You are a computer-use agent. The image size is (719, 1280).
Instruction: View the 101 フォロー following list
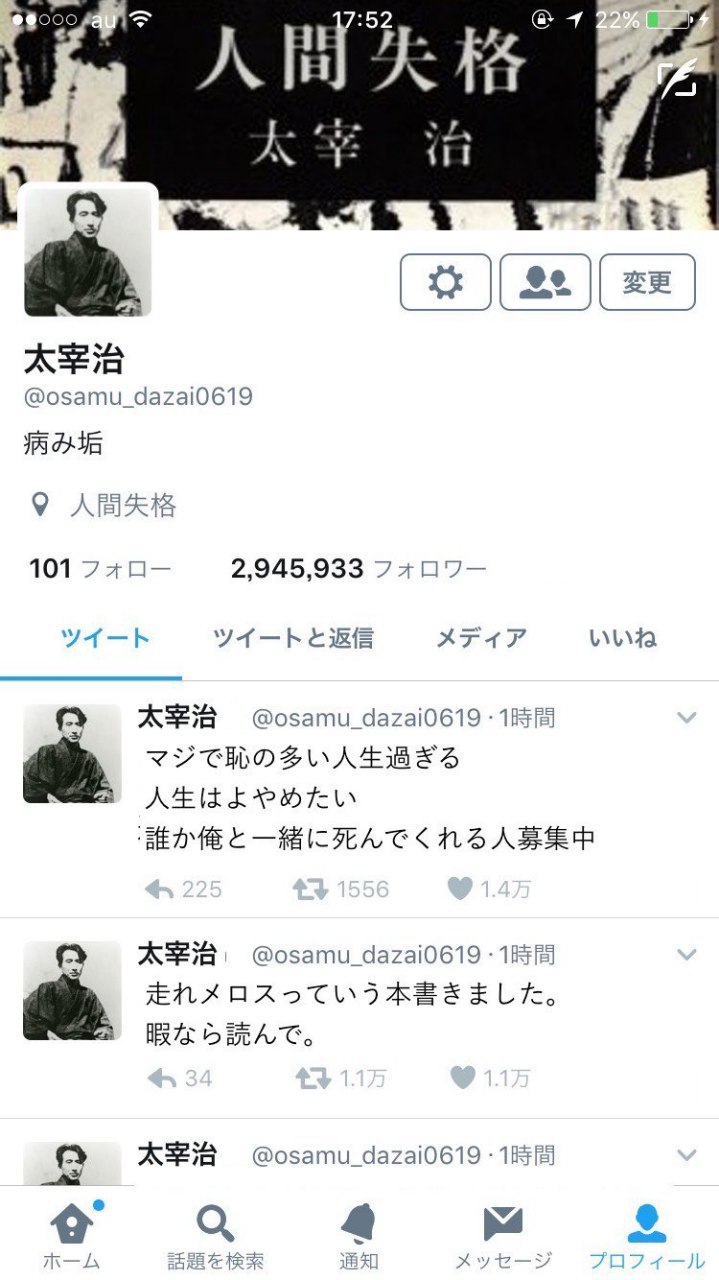100,569
